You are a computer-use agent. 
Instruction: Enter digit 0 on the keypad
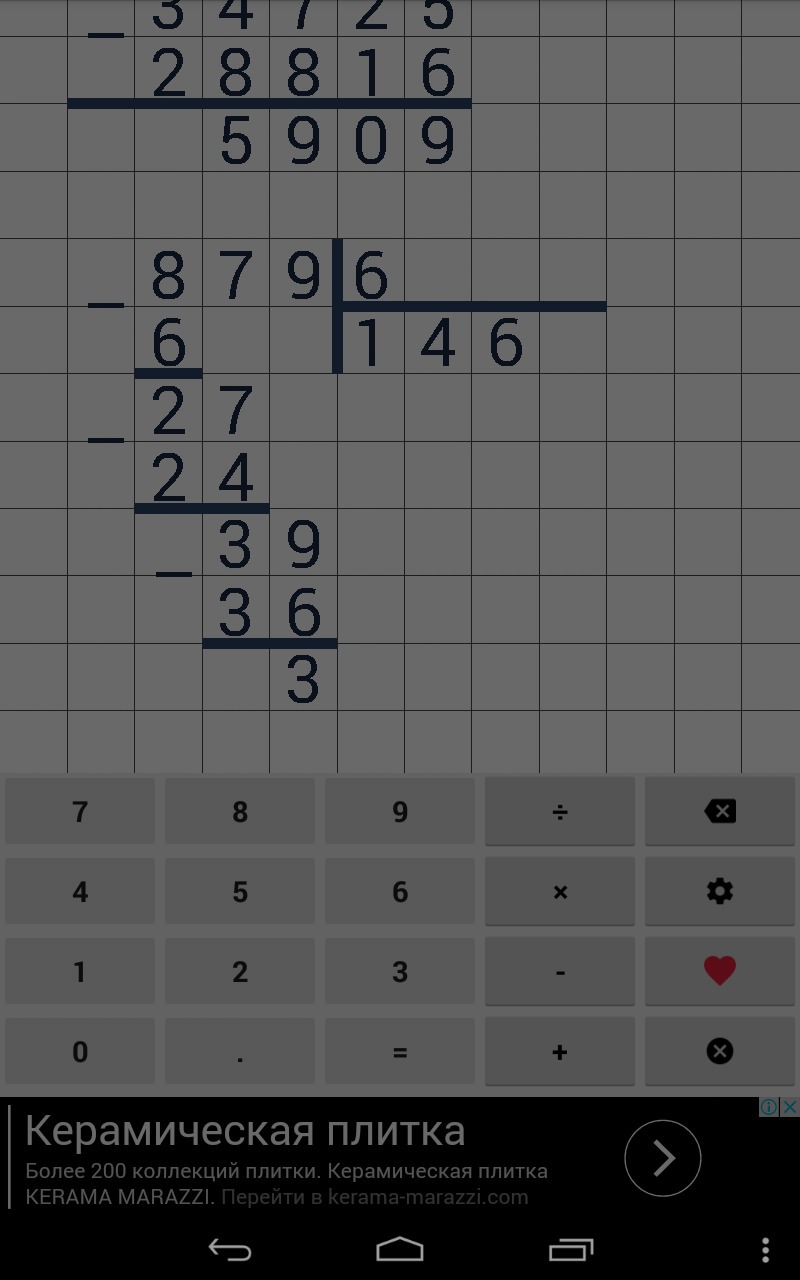click(80, 1051)
